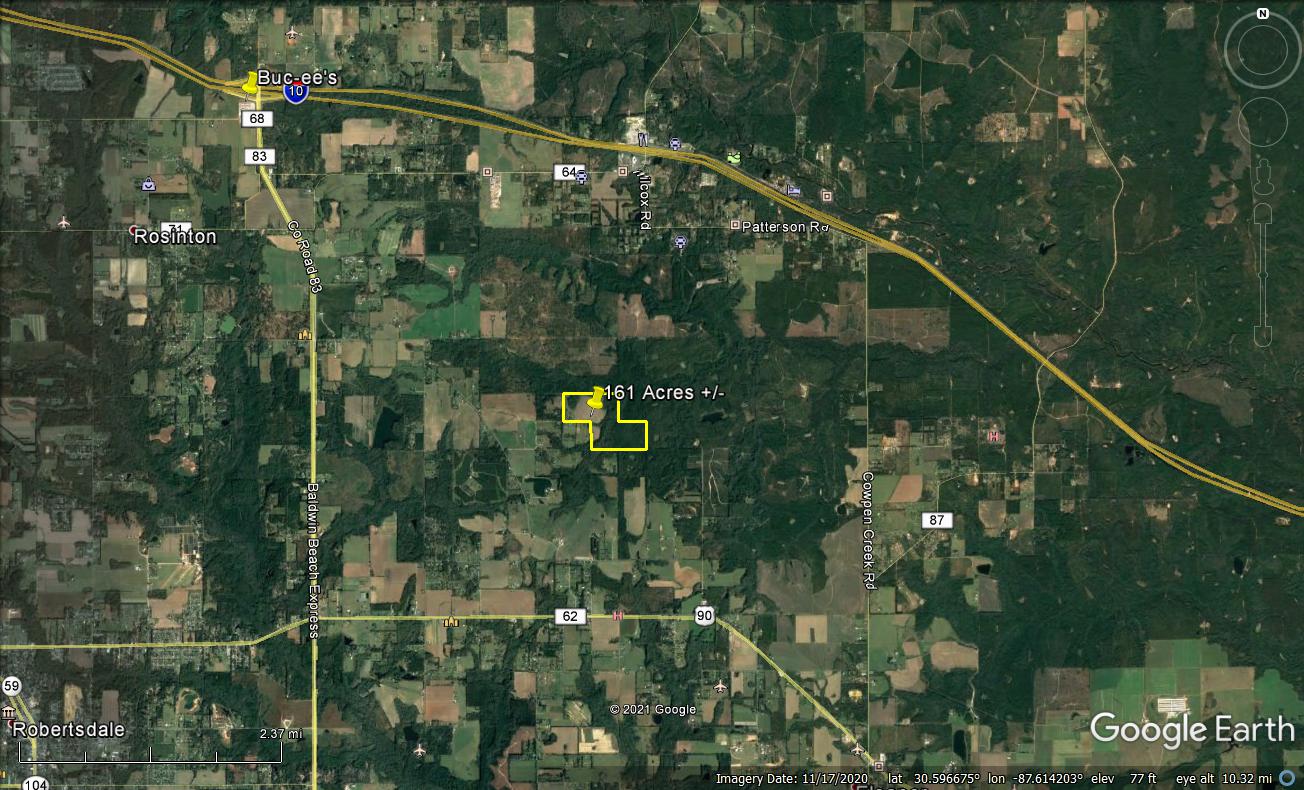Select the Street View pegman

click(1263, 177)
